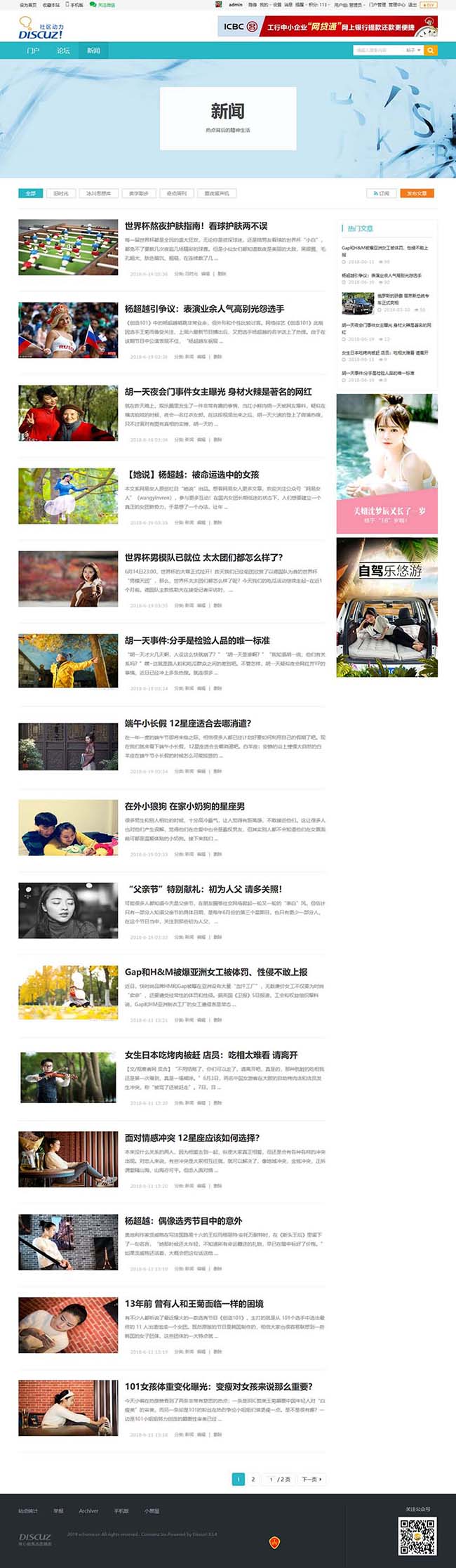Open article 世界杯熬夜护肤指南
456x1568 pixels.
click(196, 226)
